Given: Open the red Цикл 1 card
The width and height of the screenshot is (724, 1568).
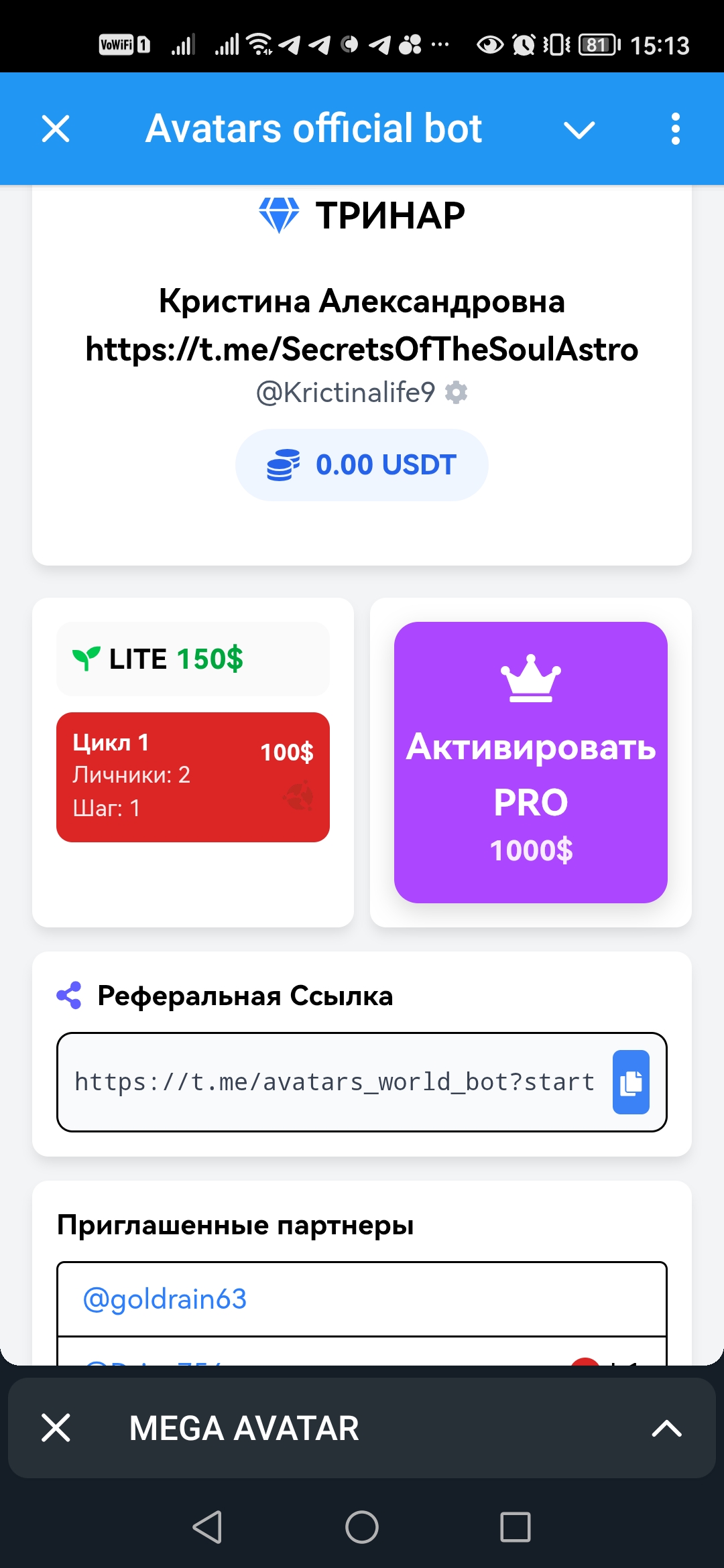Looking at the screenshot, I should tap(193, 777).
